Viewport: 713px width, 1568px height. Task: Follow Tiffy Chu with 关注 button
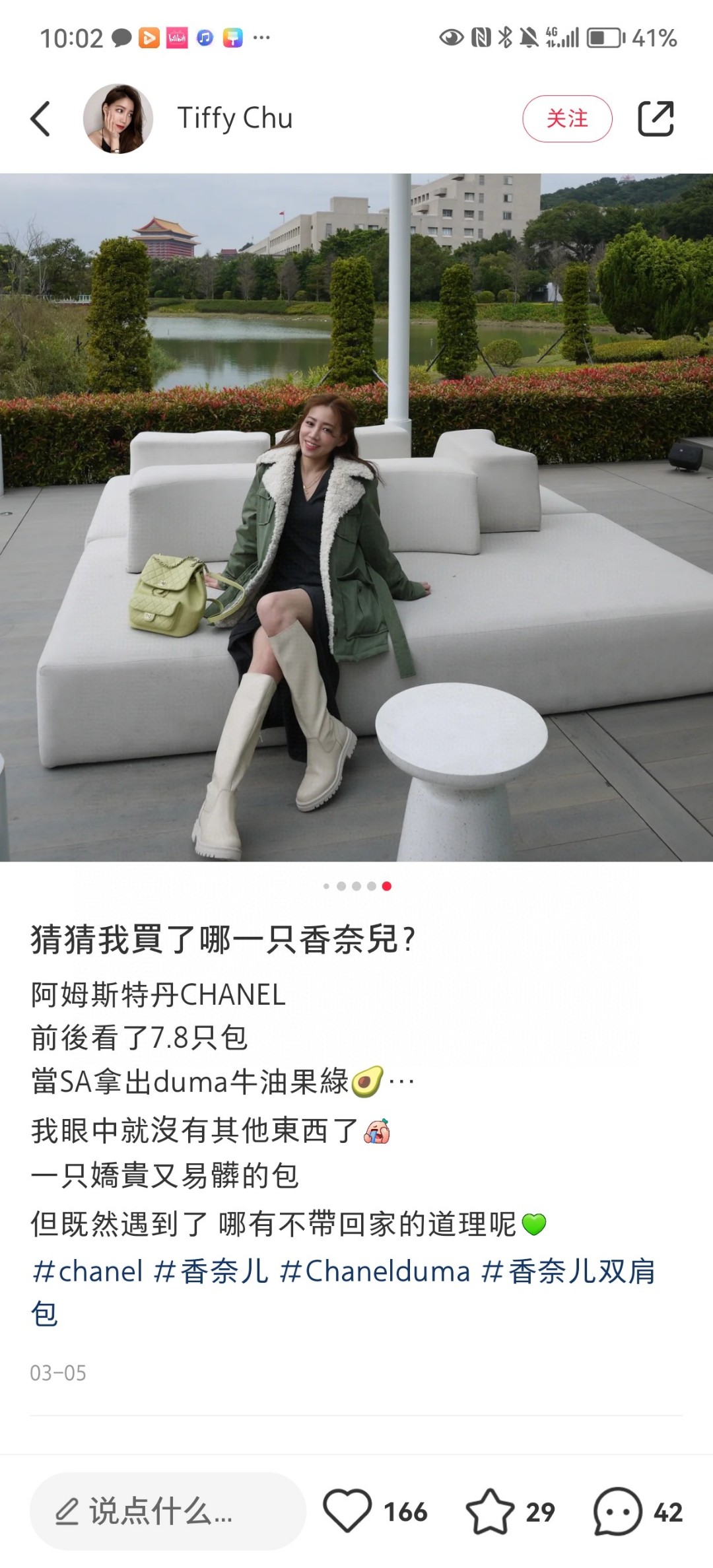click(567, 119)
